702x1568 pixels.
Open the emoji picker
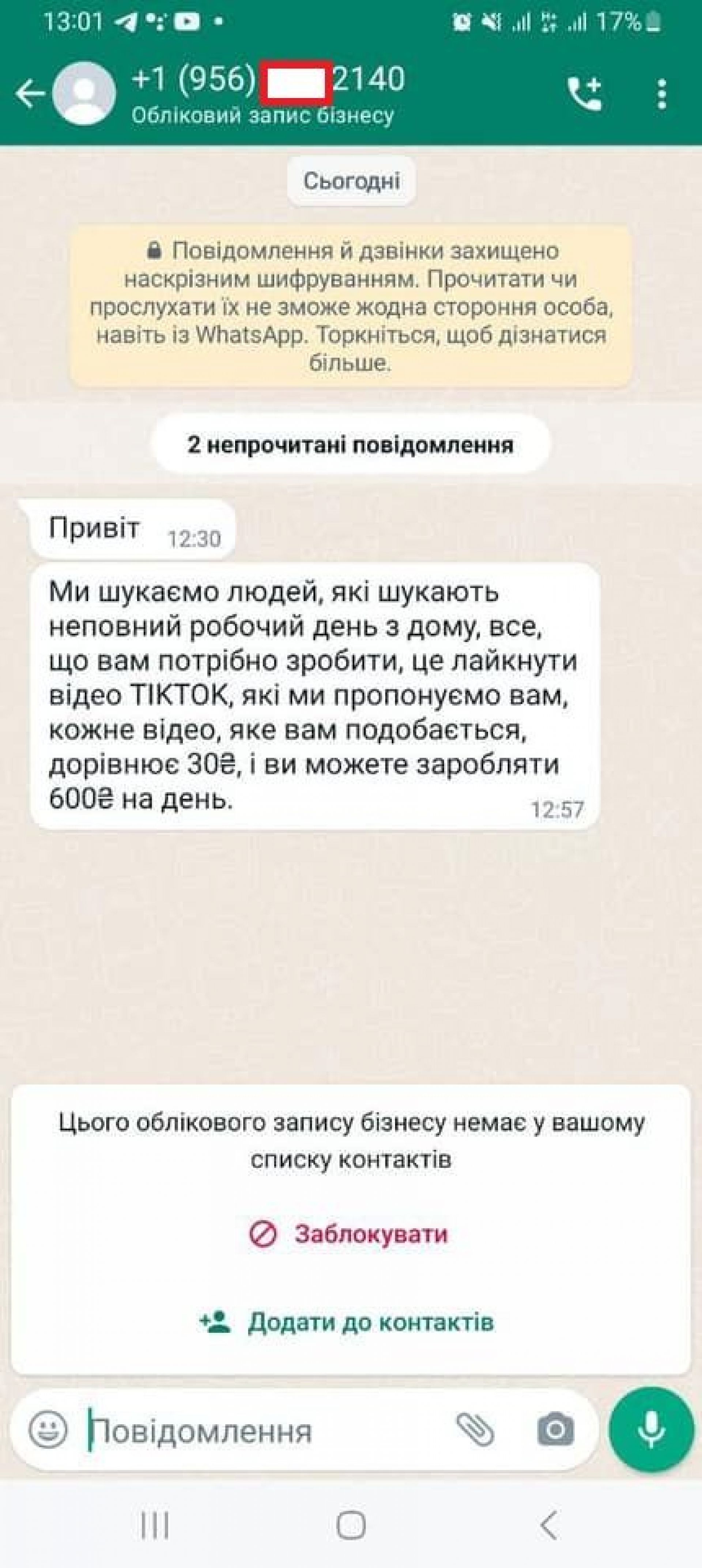48,1429
